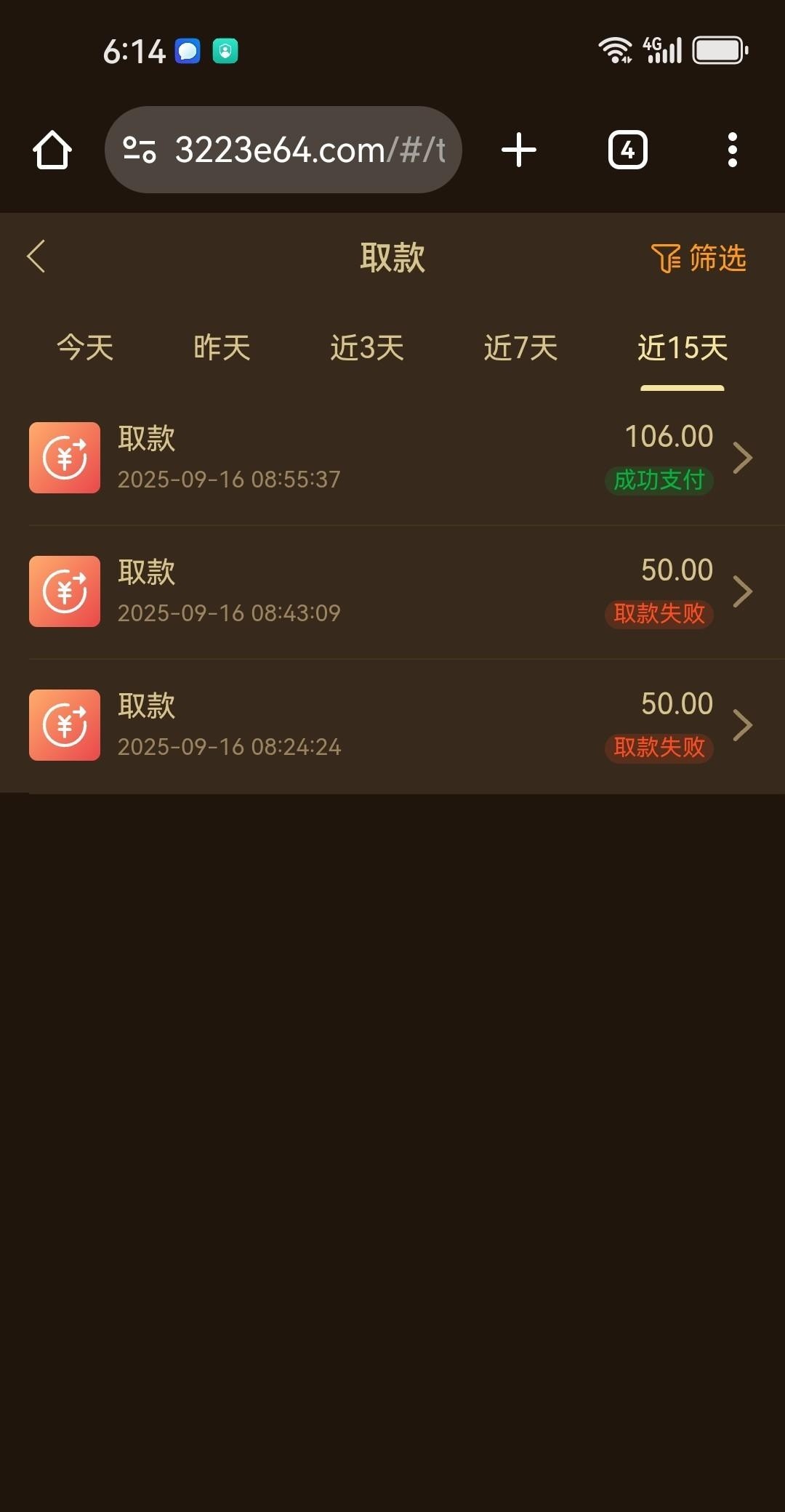785x1512 pixels.
Task: Select the 昨天 tab
Action: [222, 347]
